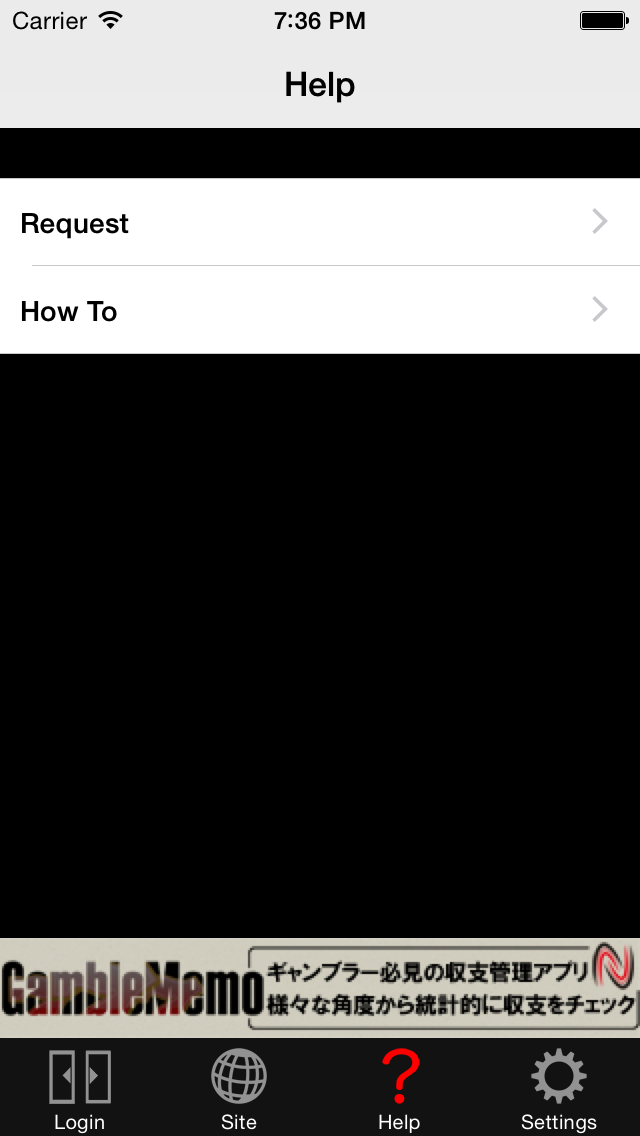Open the Request row

pos(320,223)
